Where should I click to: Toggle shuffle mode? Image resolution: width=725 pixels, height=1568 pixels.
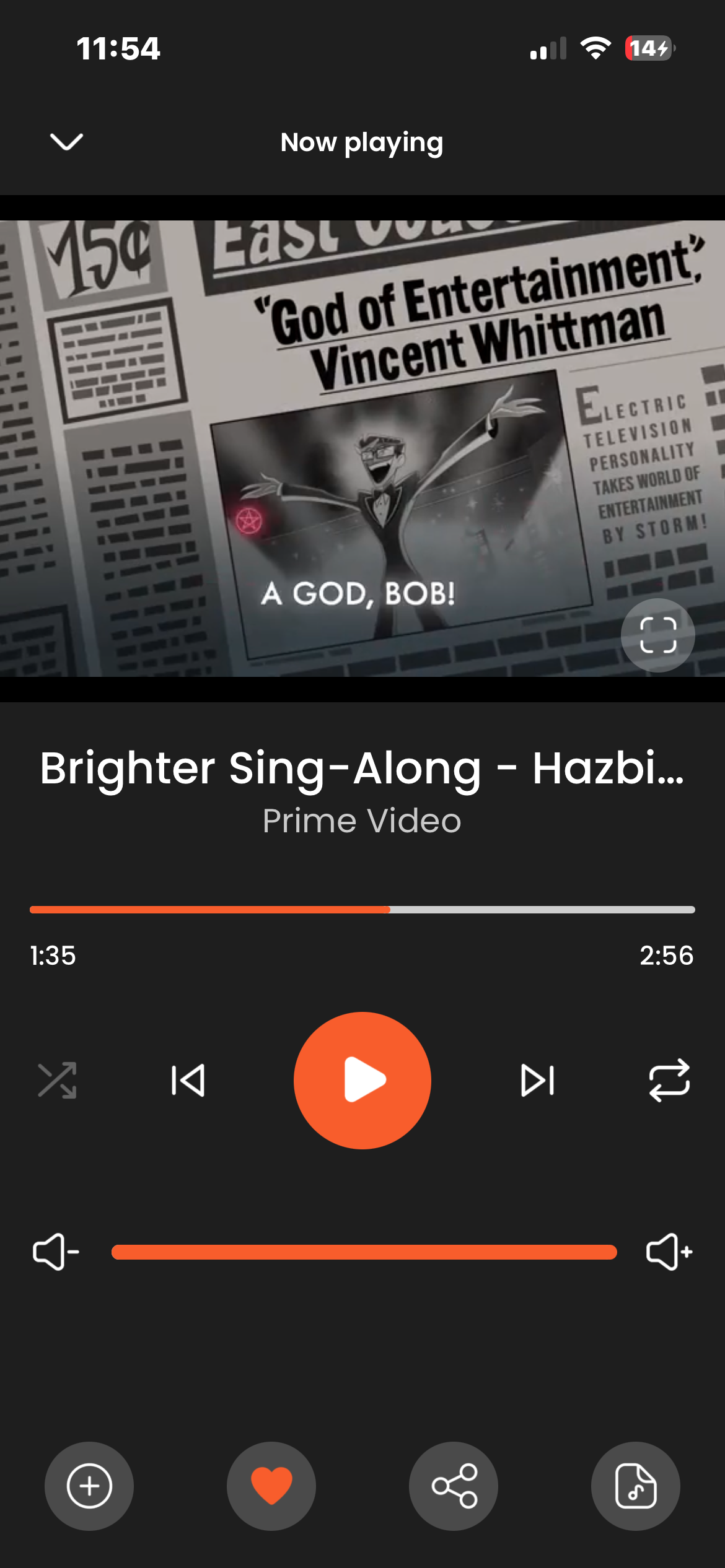(57, 1081)
